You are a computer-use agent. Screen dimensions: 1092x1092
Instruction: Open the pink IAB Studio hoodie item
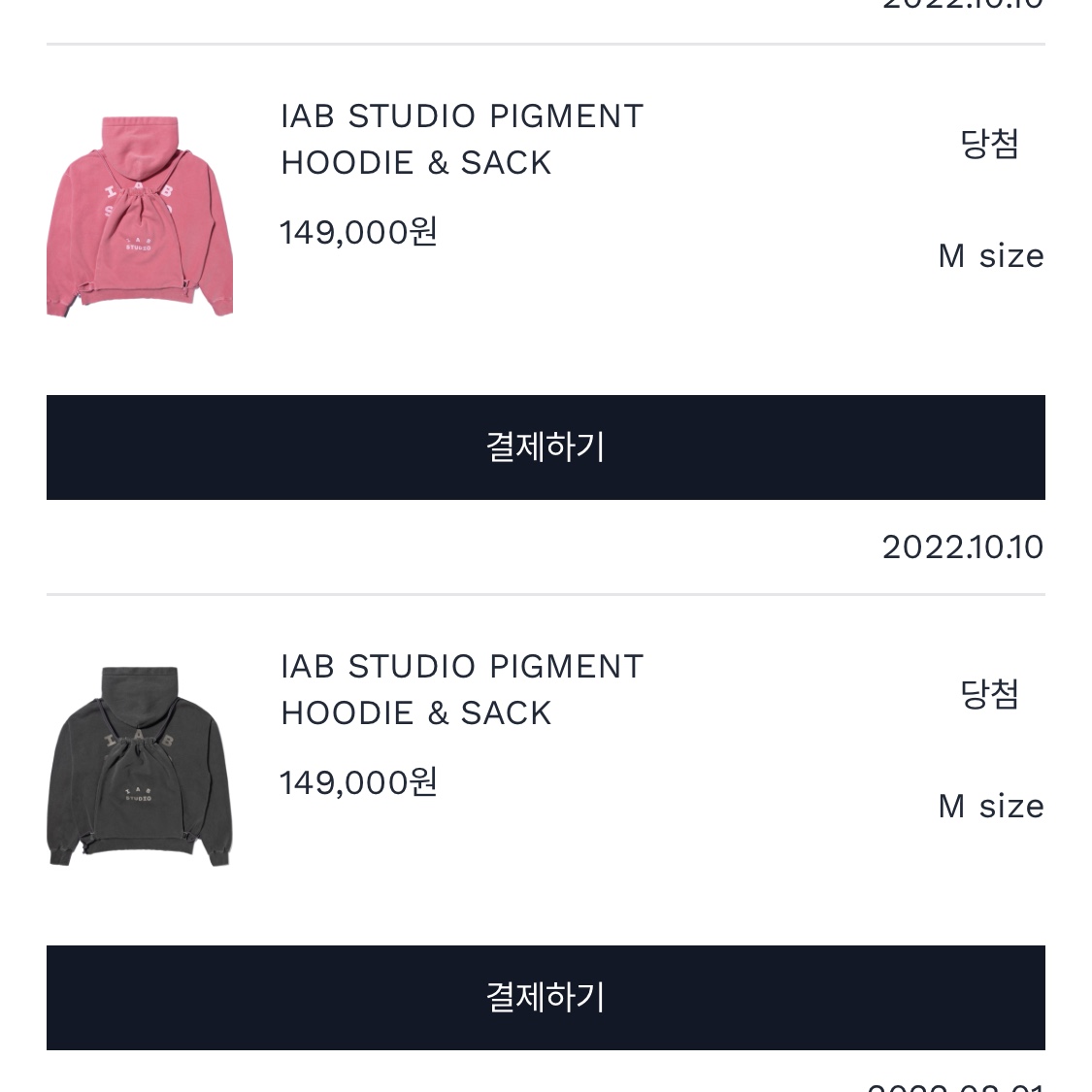140,215
